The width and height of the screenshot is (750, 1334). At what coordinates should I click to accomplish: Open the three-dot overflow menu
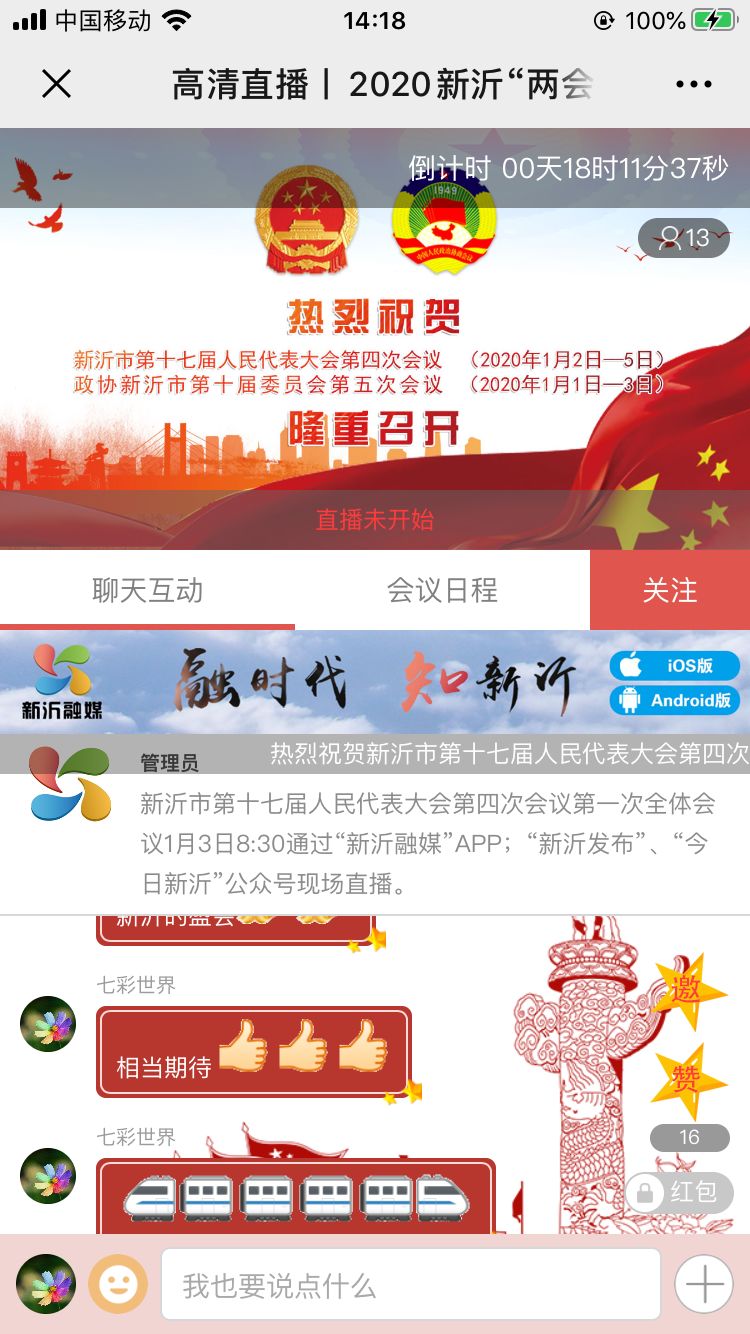coord(693,85)
